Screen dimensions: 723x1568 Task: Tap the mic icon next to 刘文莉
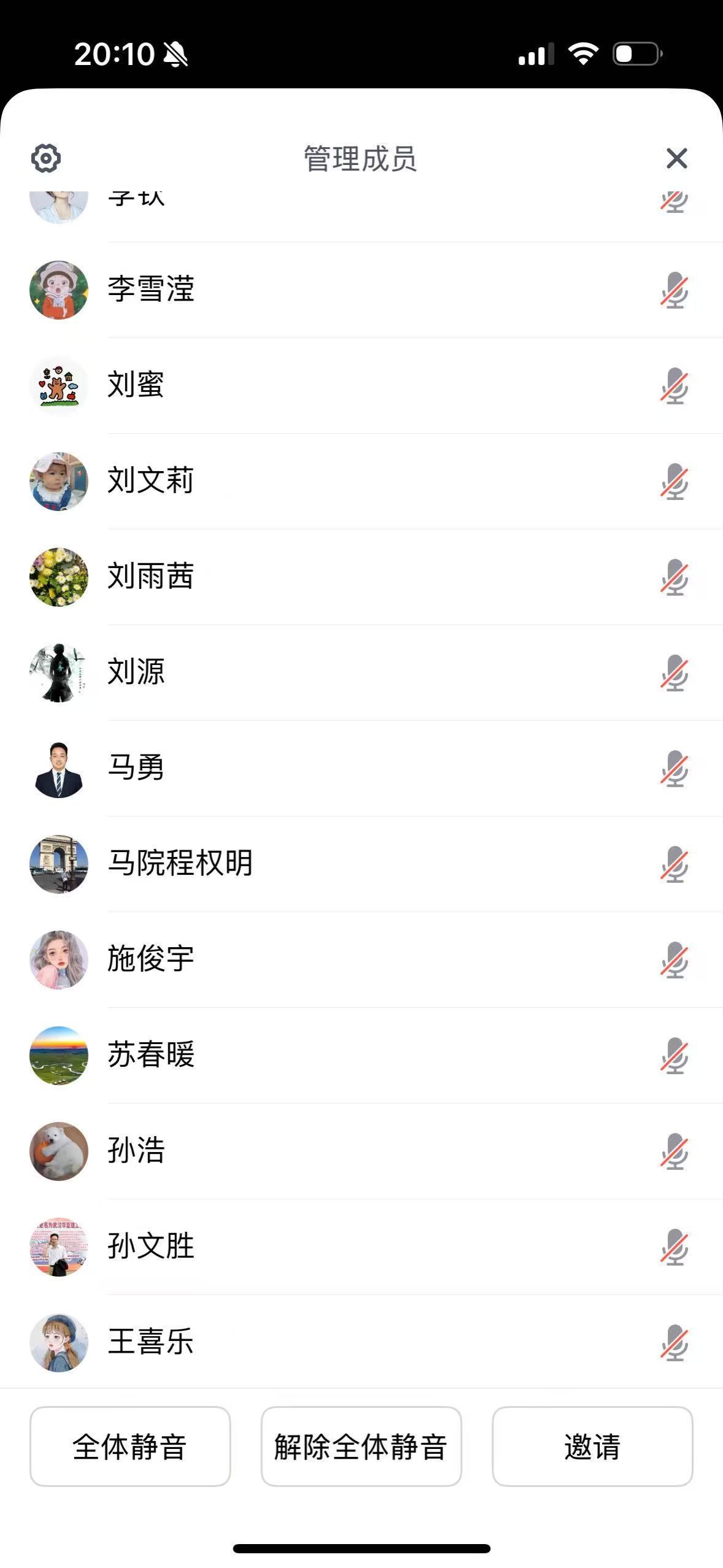(x=675, y=481)
